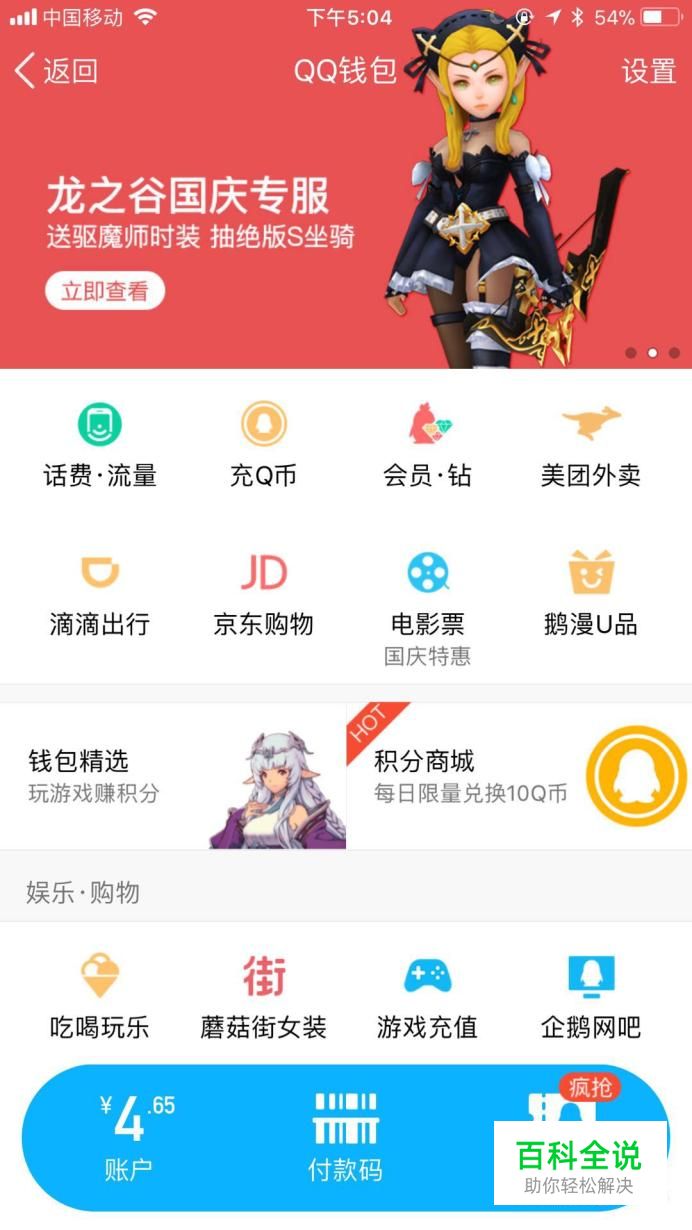Launch 美团外卖 food delivery

click(x=591, y=446)
